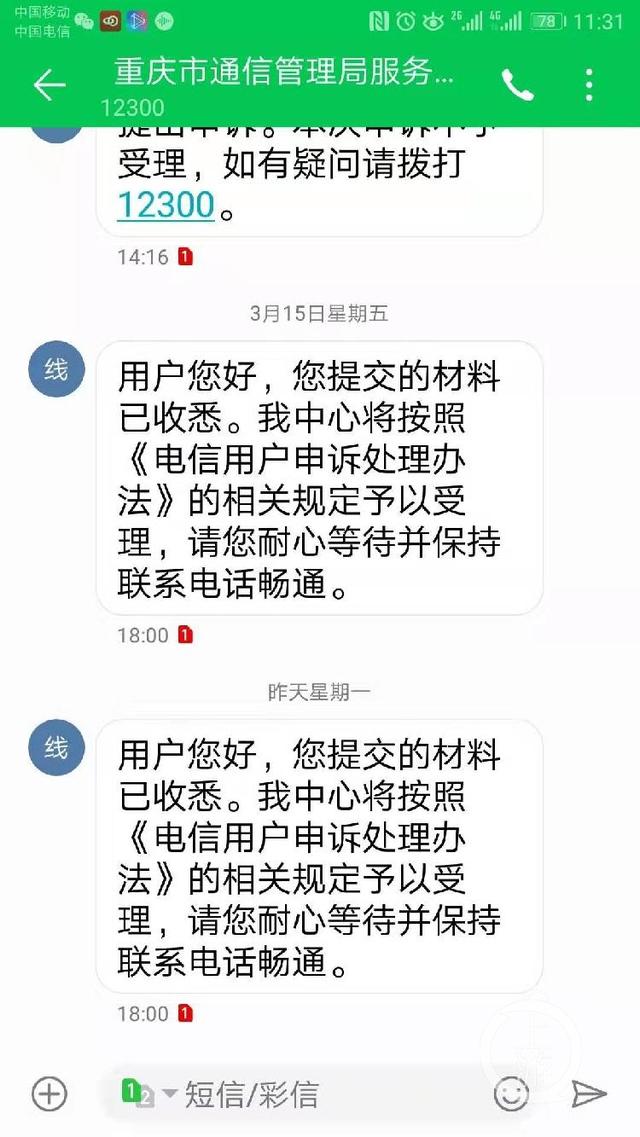
Task: Go back to the message list
Action: point(49,86)
